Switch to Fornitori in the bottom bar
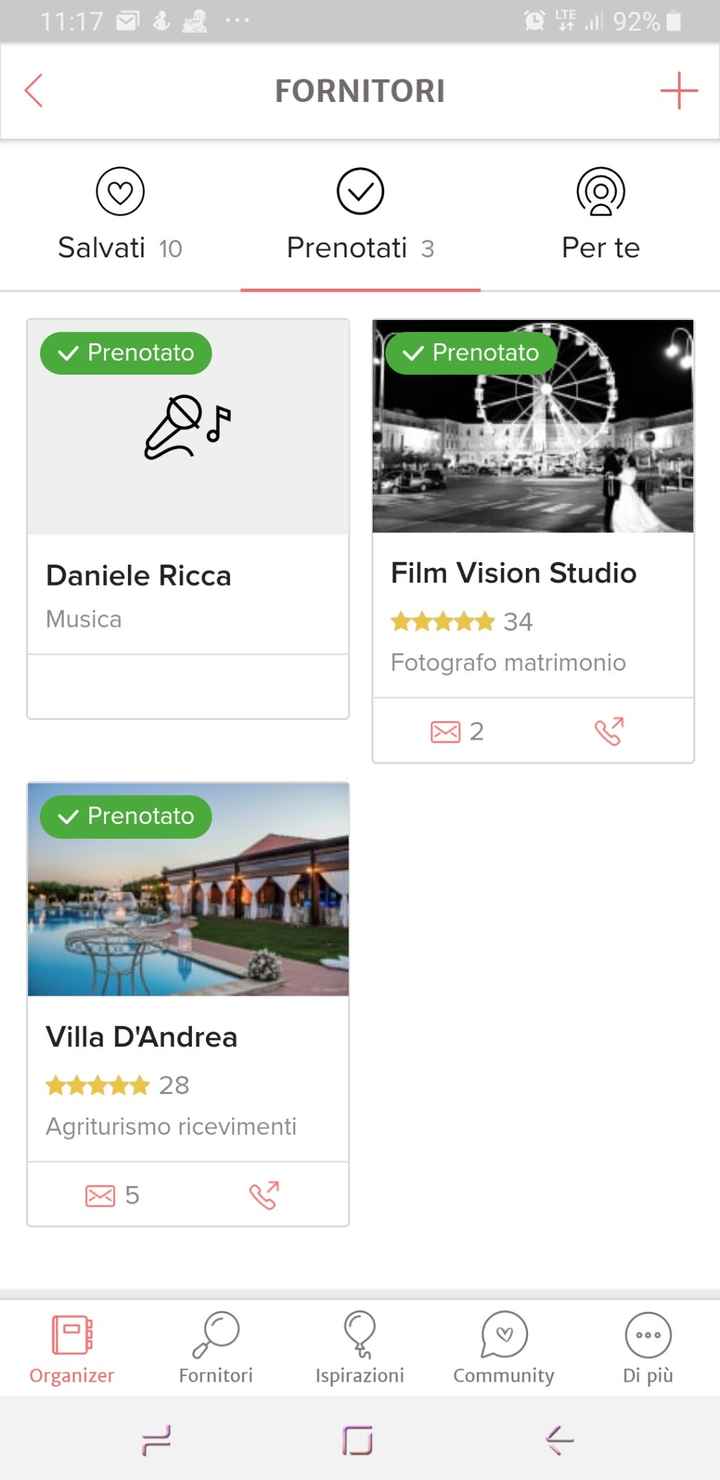 coord(216,1348)
